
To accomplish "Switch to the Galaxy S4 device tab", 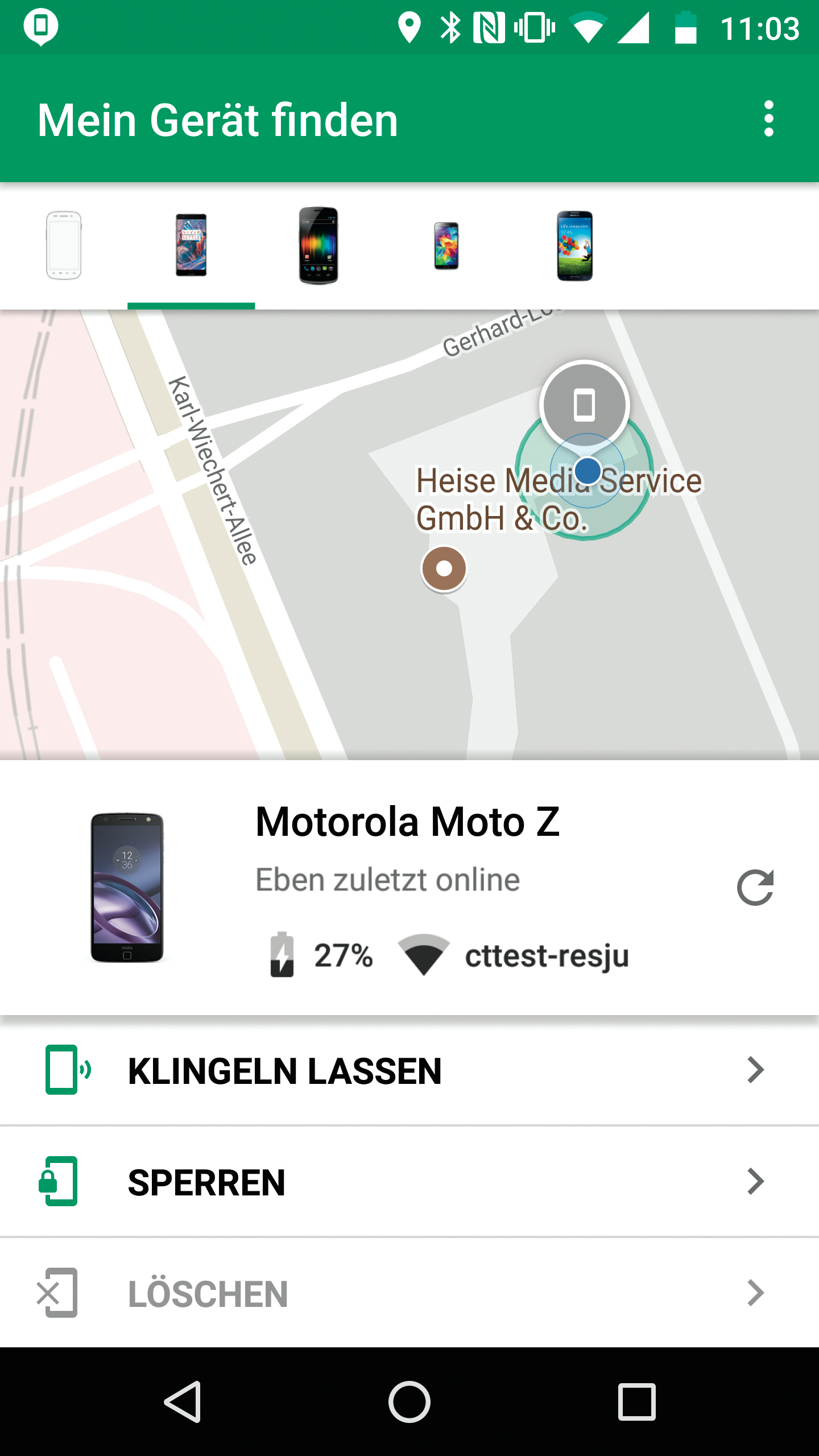I will [x=574, y=245].
